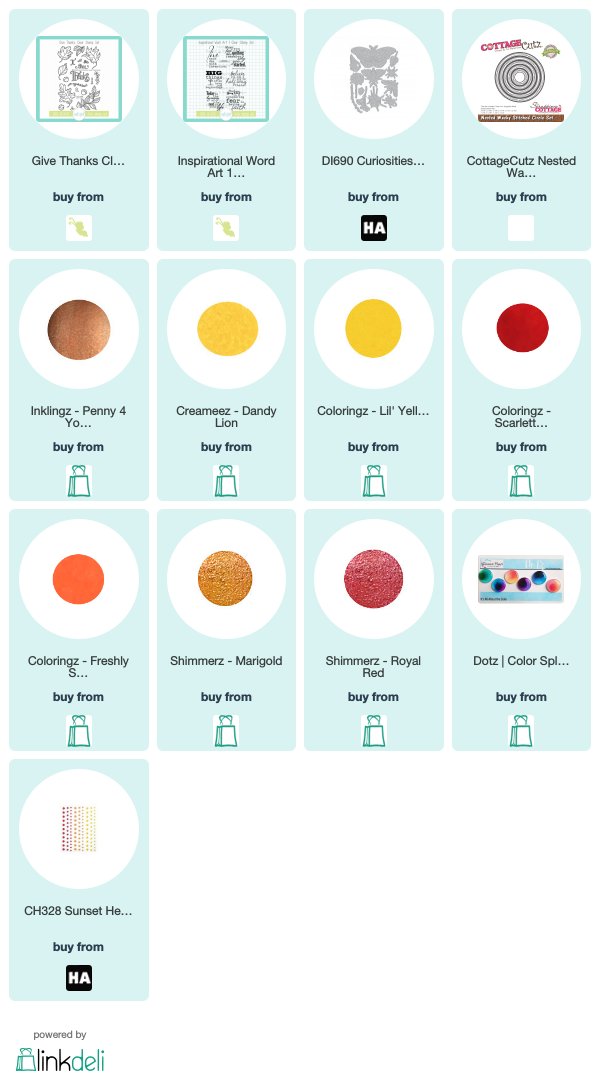Select the Shimmerz Marigold product image
The width and height of the screenshot is (600, 1081).
pos(226,579)
